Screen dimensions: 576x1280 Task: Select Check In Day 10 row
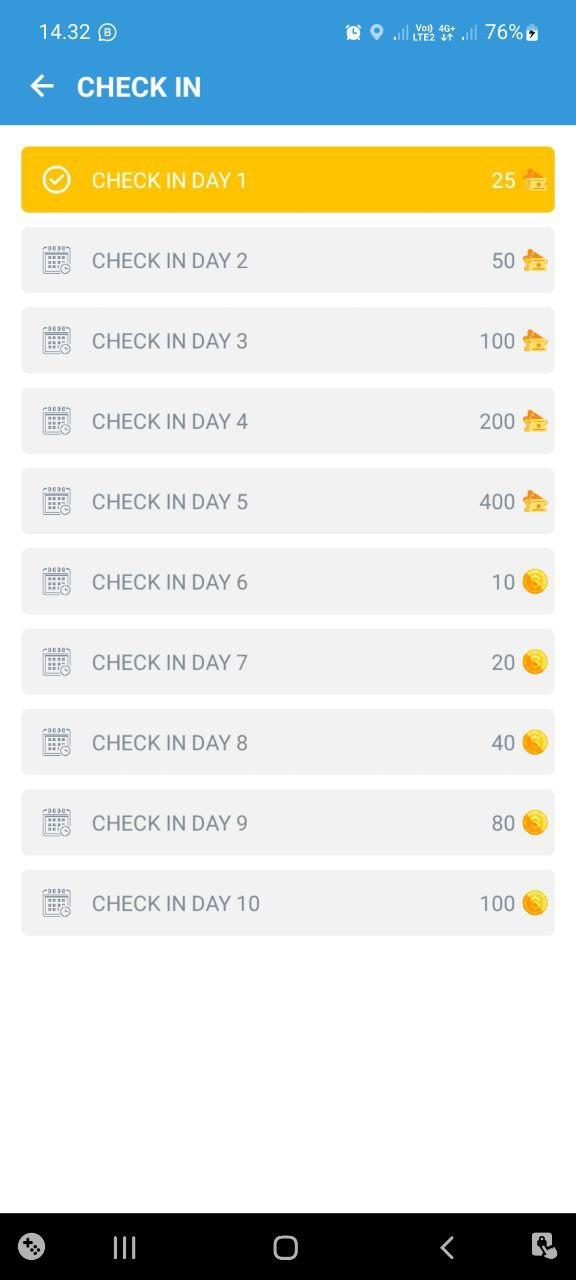[288, 903]
